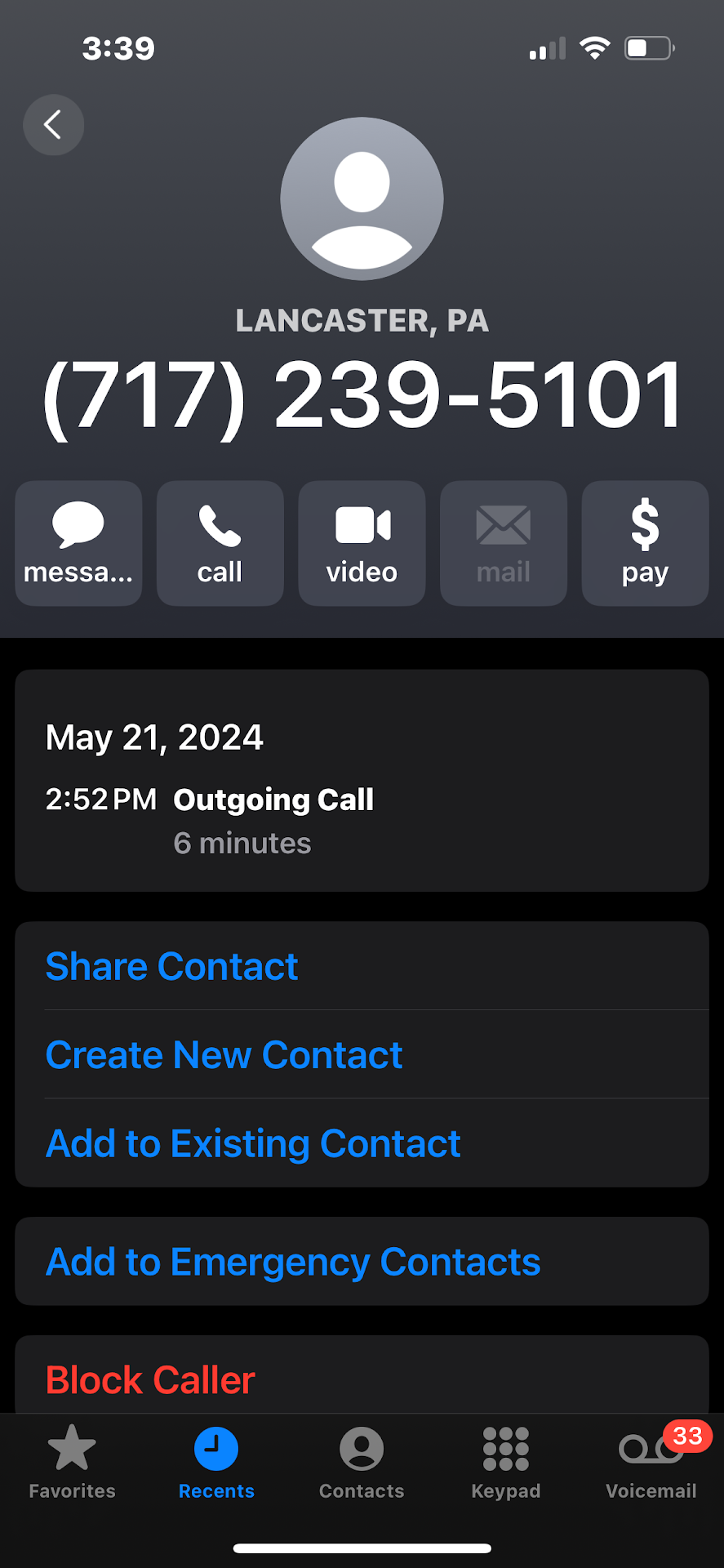The height and width of the screenshot is (1568, 724).
Task: Tap Add to Existing Contact
Action: [x=253, y=1143]
